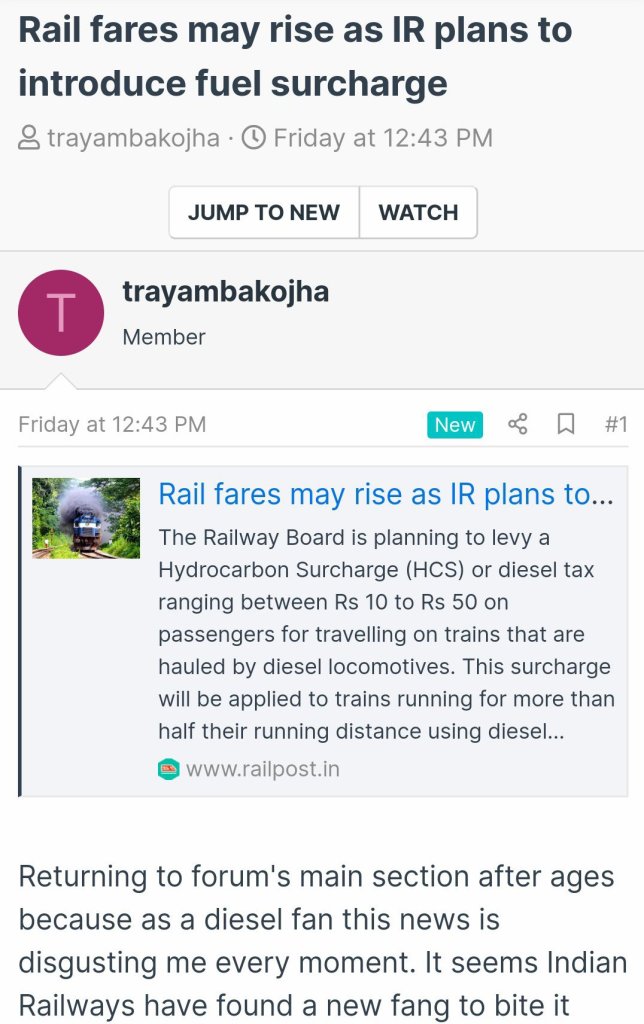Visit the www.railpost.in link
644x1024 pixels.
pyautogui.click(x=262, y=770)
